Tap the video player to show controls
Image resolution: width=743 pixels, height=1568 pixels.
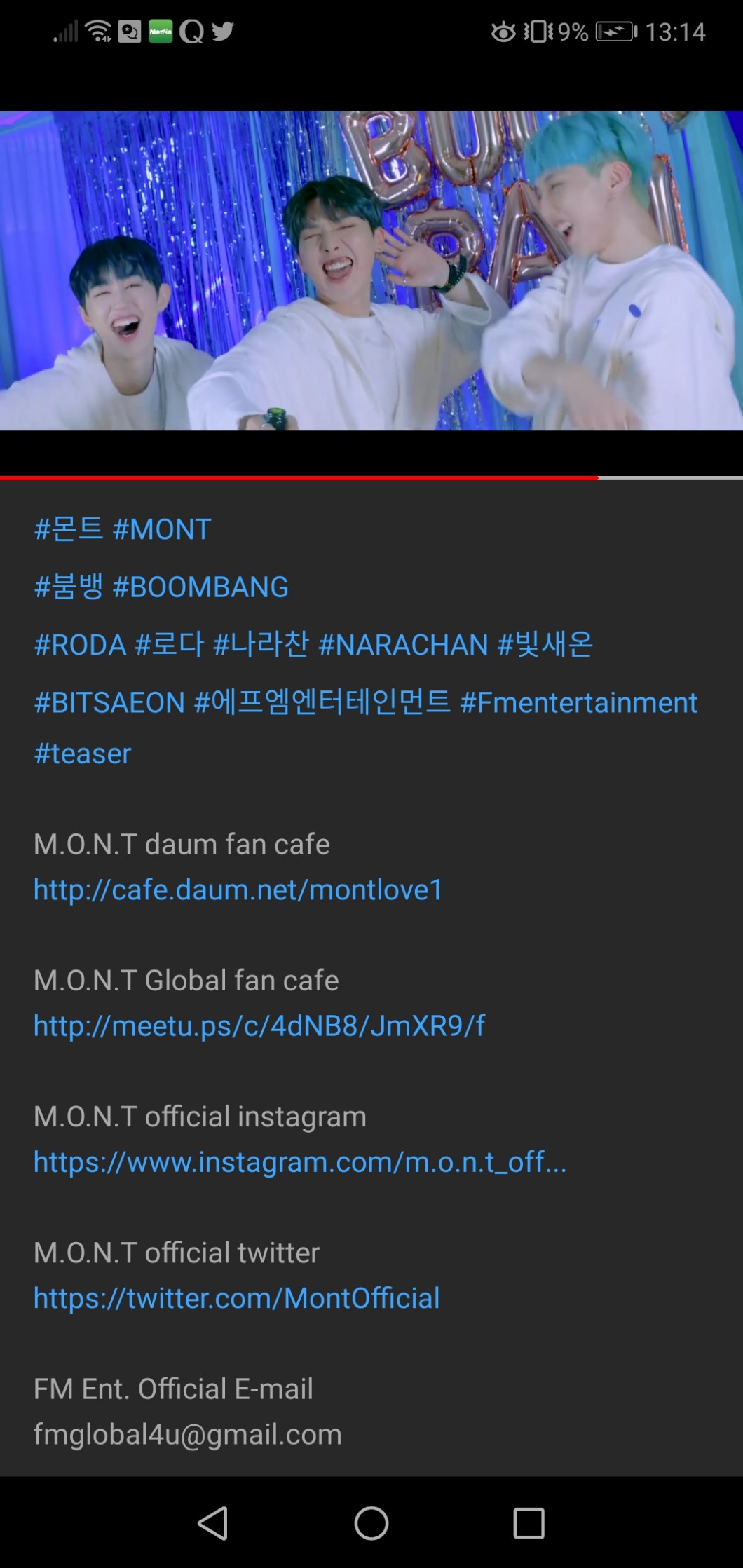pyautogui.click(x=371, y=271)
